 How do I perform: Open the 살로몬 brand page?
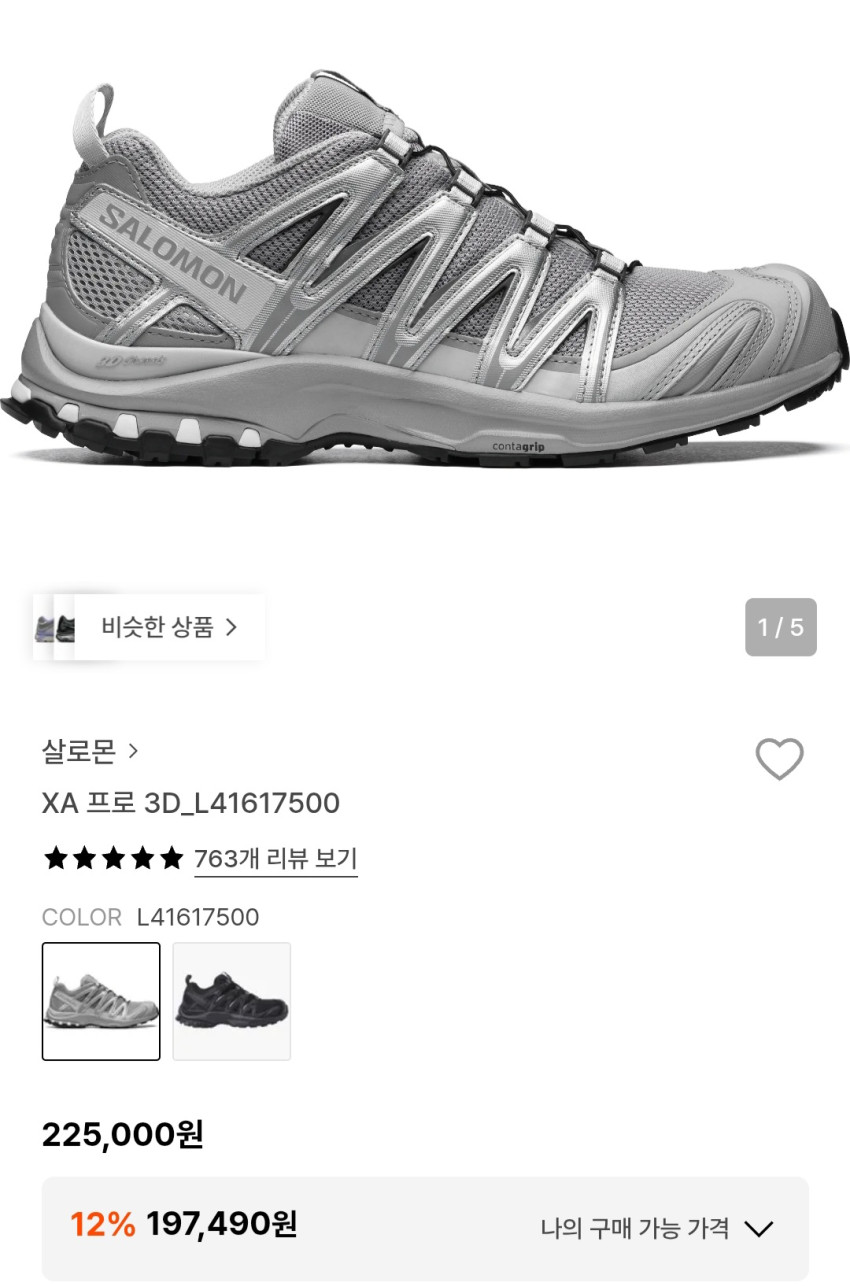click(90, 750)
